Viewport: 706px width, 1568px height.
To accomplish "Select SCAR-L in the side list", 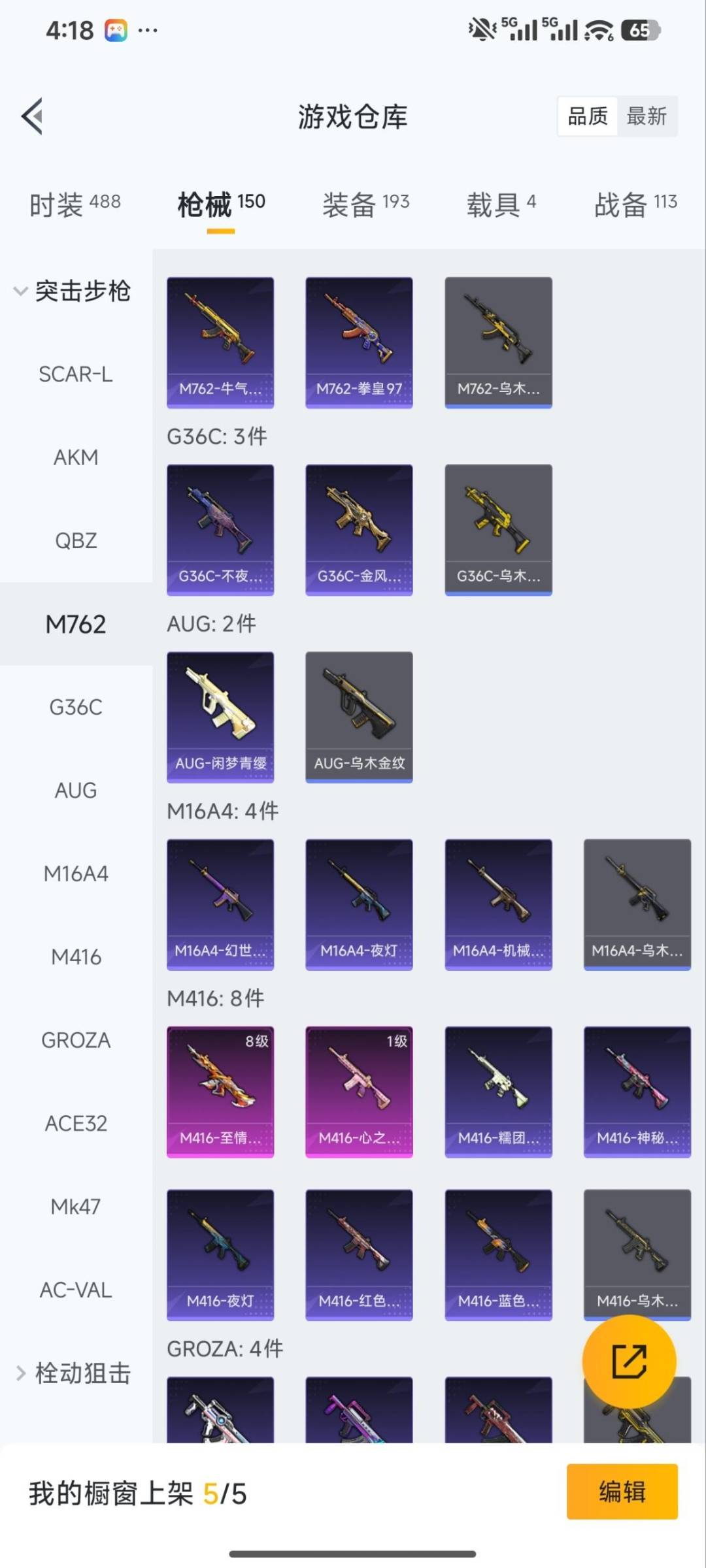I will 76,374.
